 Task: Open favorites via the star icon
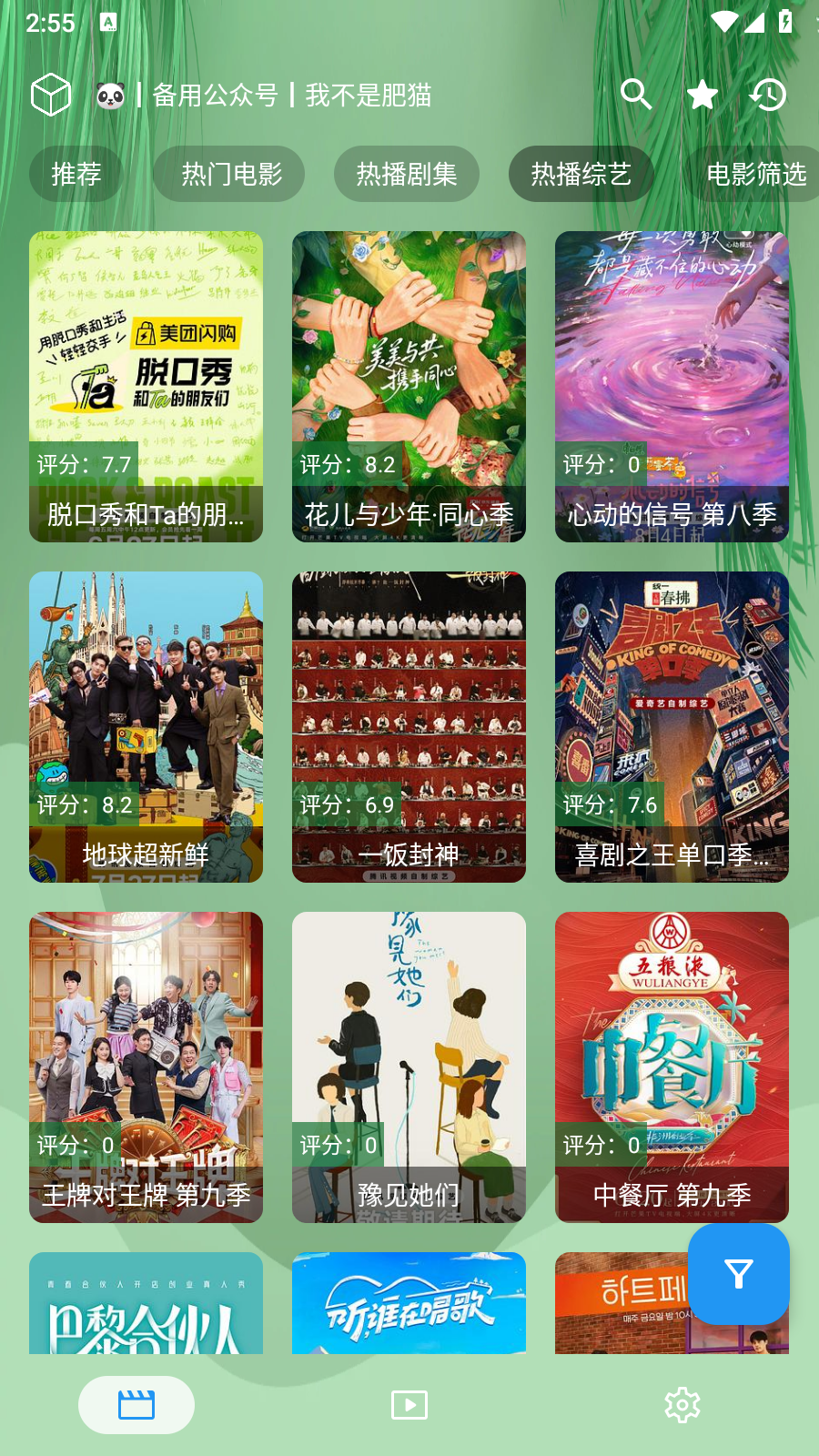coord(702,94)
